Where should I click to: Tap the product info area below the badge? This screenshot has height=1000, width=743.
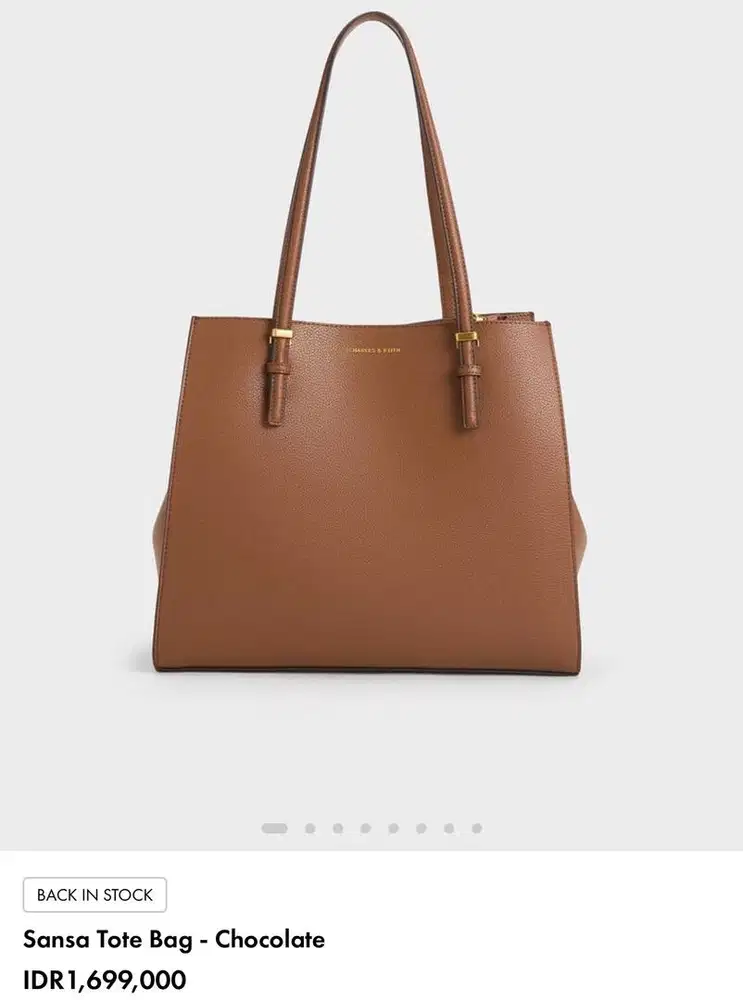(x=176, y=958)
